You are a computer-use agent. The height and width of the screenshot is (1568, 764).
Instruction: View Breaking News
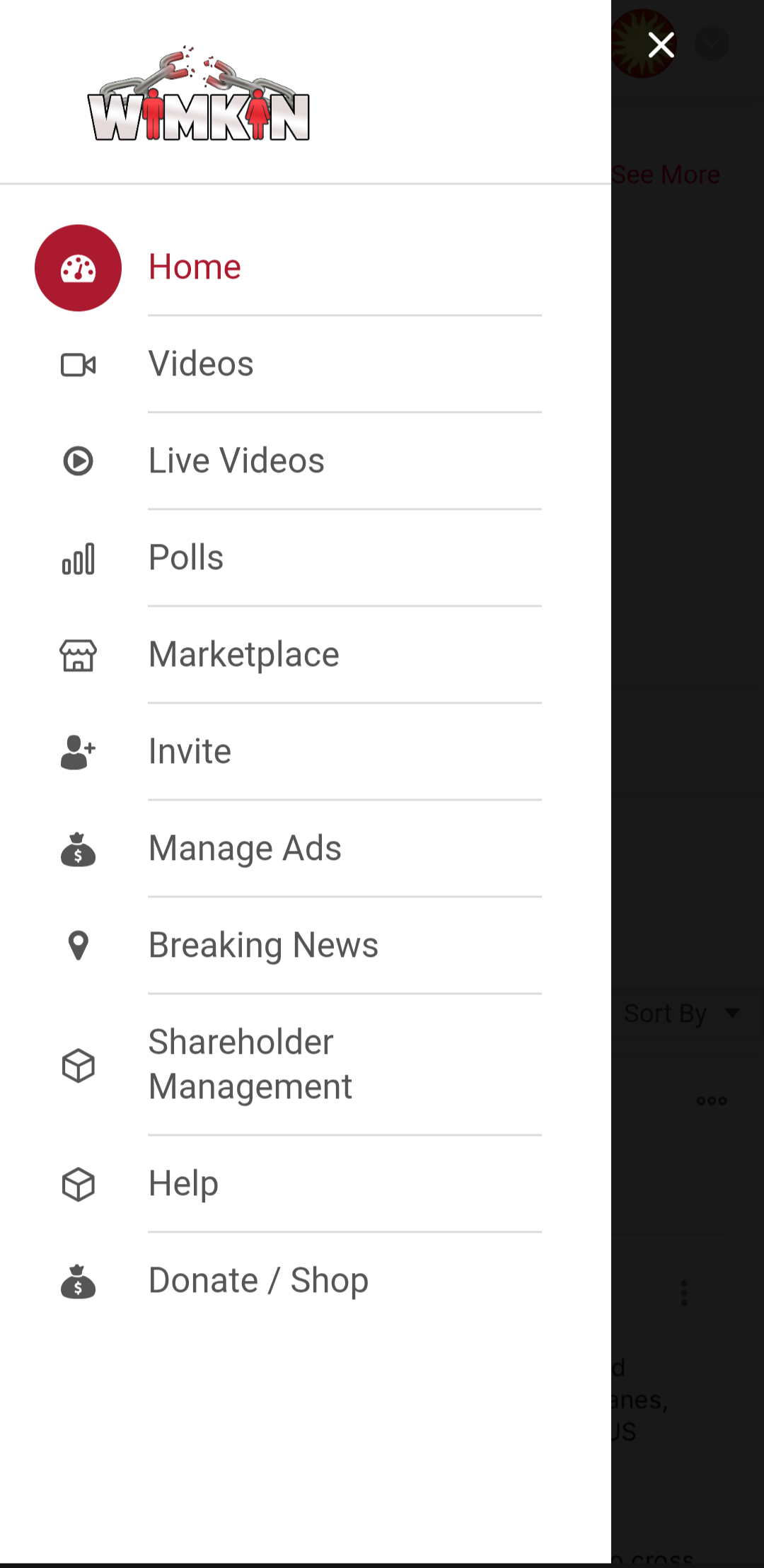click(263, 946)
